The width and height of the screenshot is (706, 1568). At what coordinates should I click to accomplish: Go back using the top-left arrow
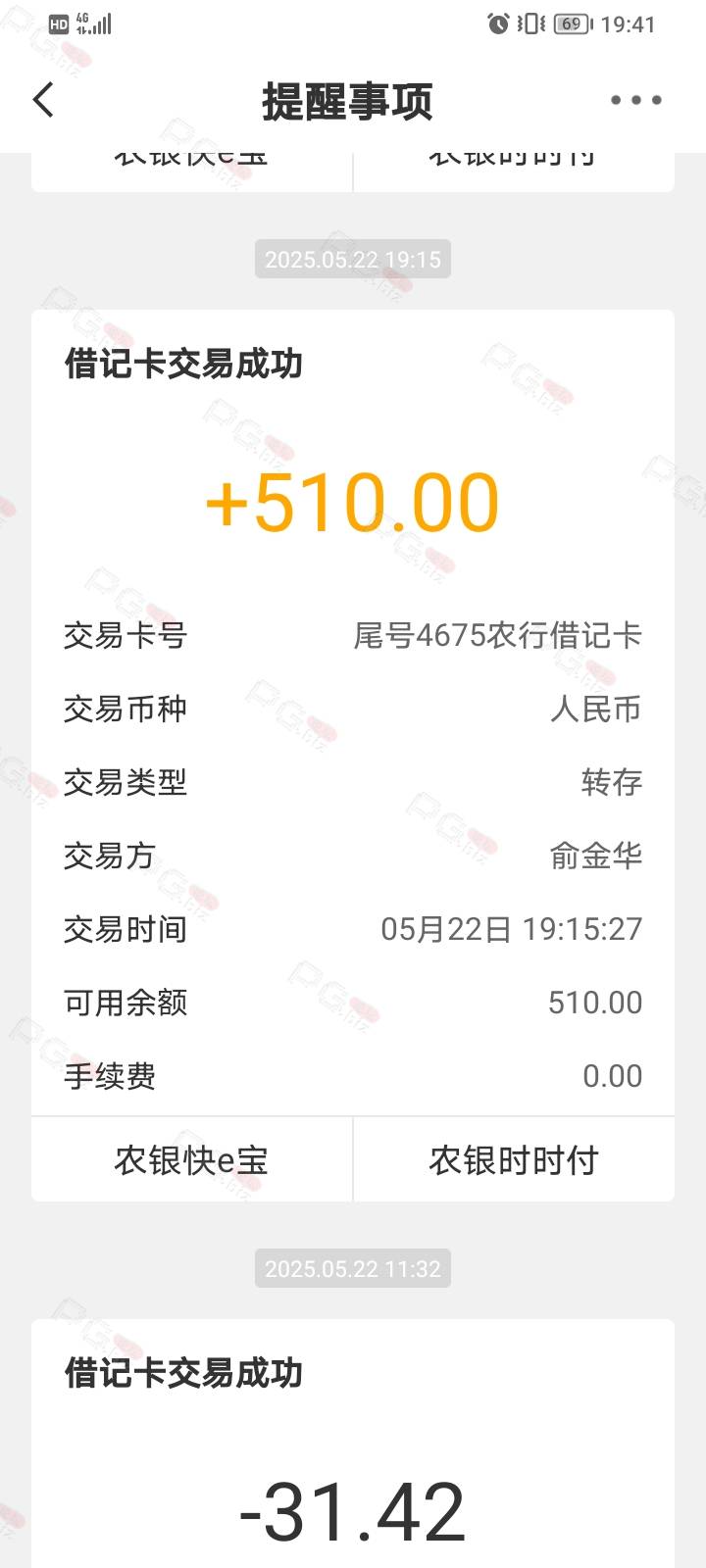[x=43, y=100]
